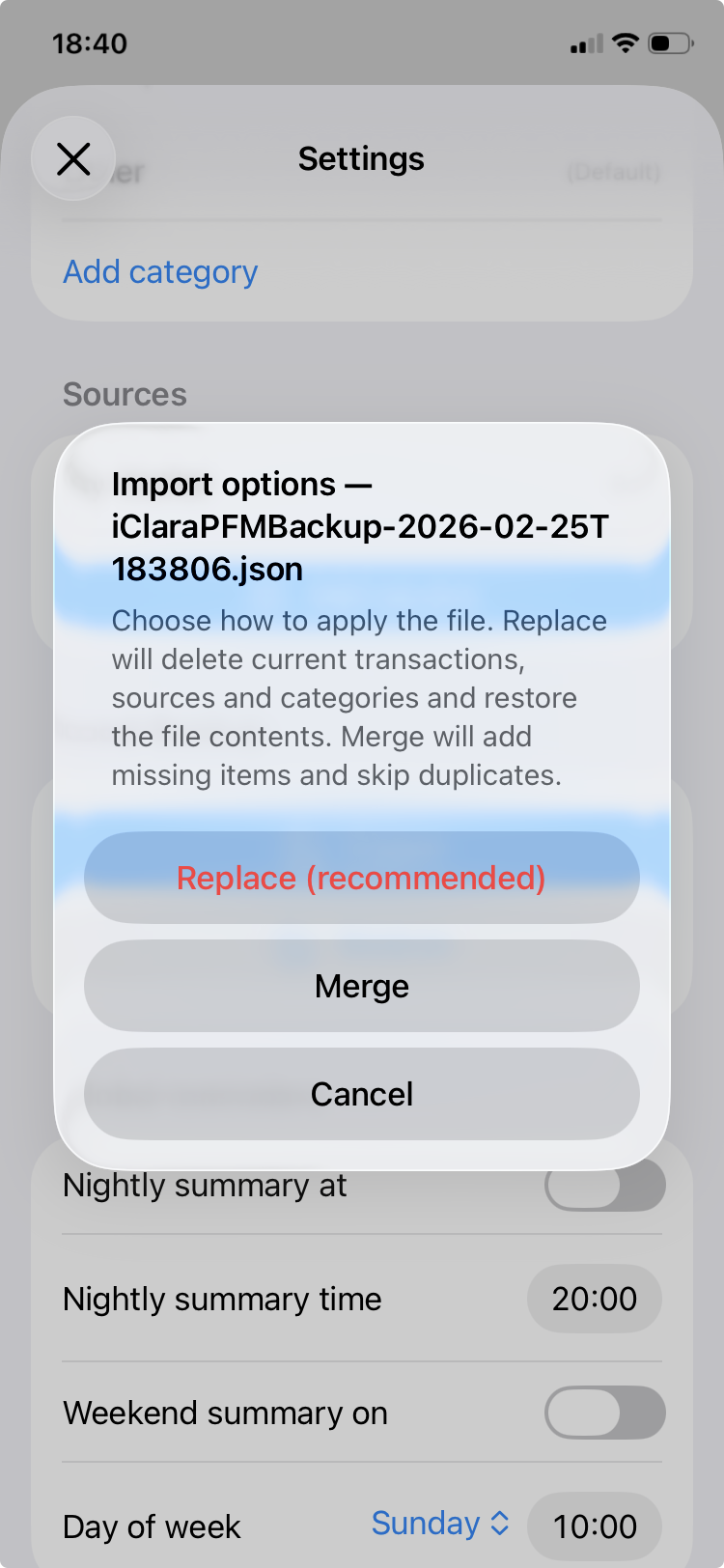This screenshot has height=1568, width=724.
Task: Turn on the Weekend summary switch
Action: coord(604,1413)
